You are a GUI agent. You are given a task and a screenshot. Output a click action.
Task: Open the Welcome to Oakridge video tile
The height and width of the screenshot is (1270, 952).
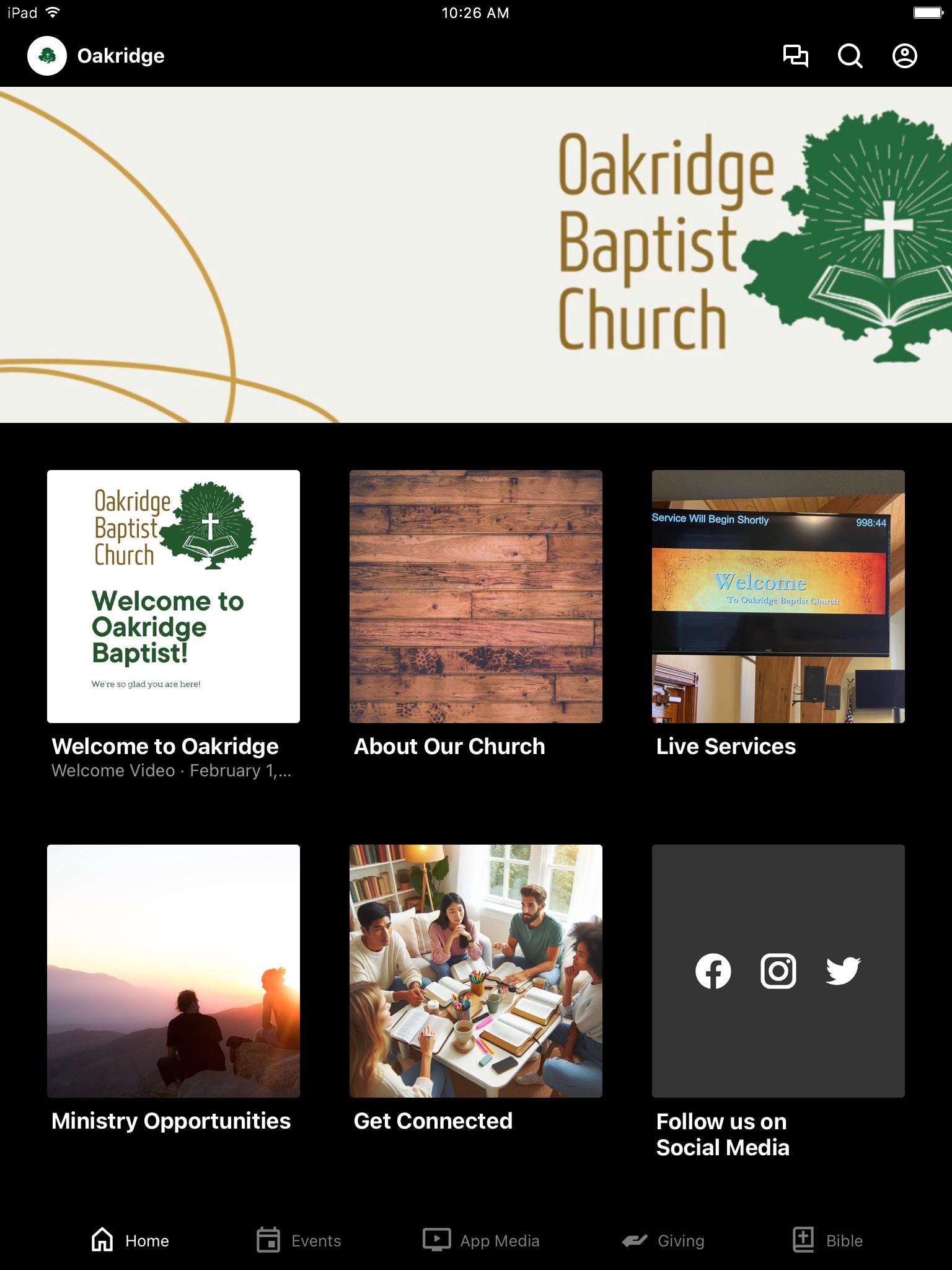click(174, 597)
